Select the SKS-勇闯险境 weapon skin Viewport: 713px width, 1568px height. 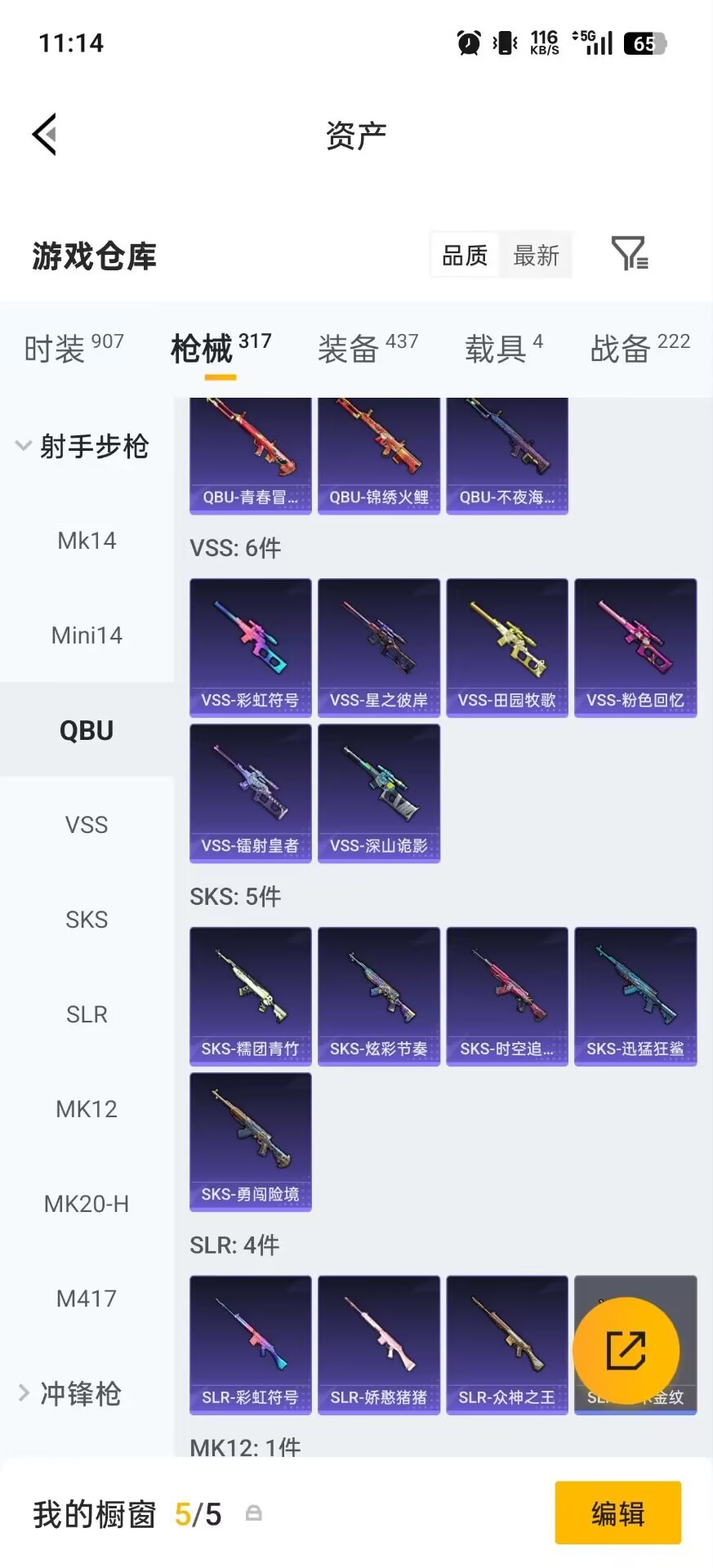click(x=250, y=1142)
